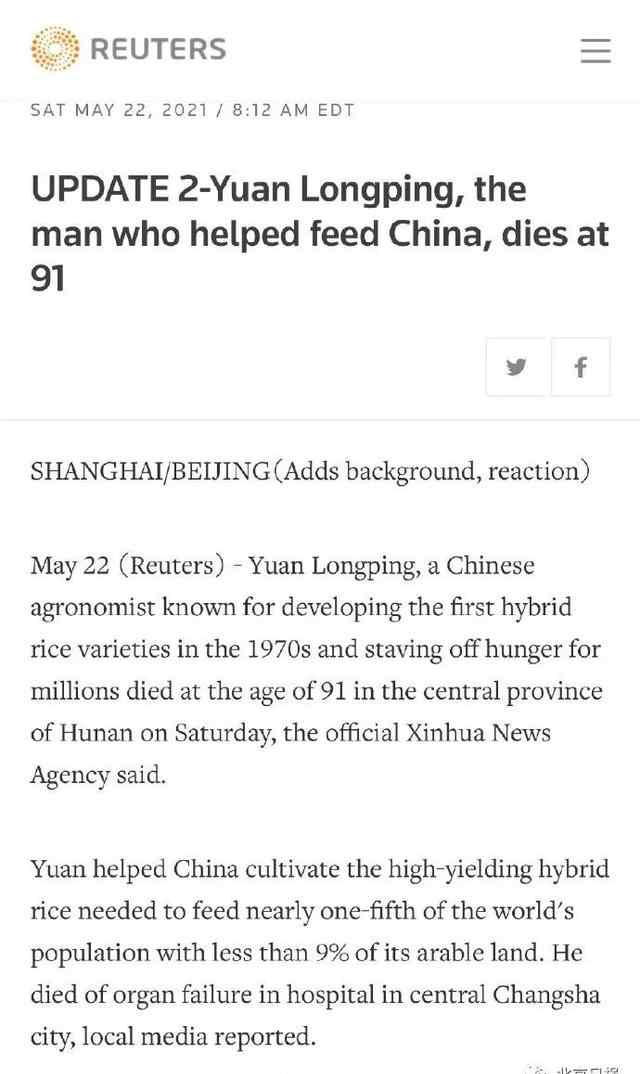Share the article on Twitter
Image resolution: width=640 pixels, height=1074 pixels.
click(x=516, y=367)
